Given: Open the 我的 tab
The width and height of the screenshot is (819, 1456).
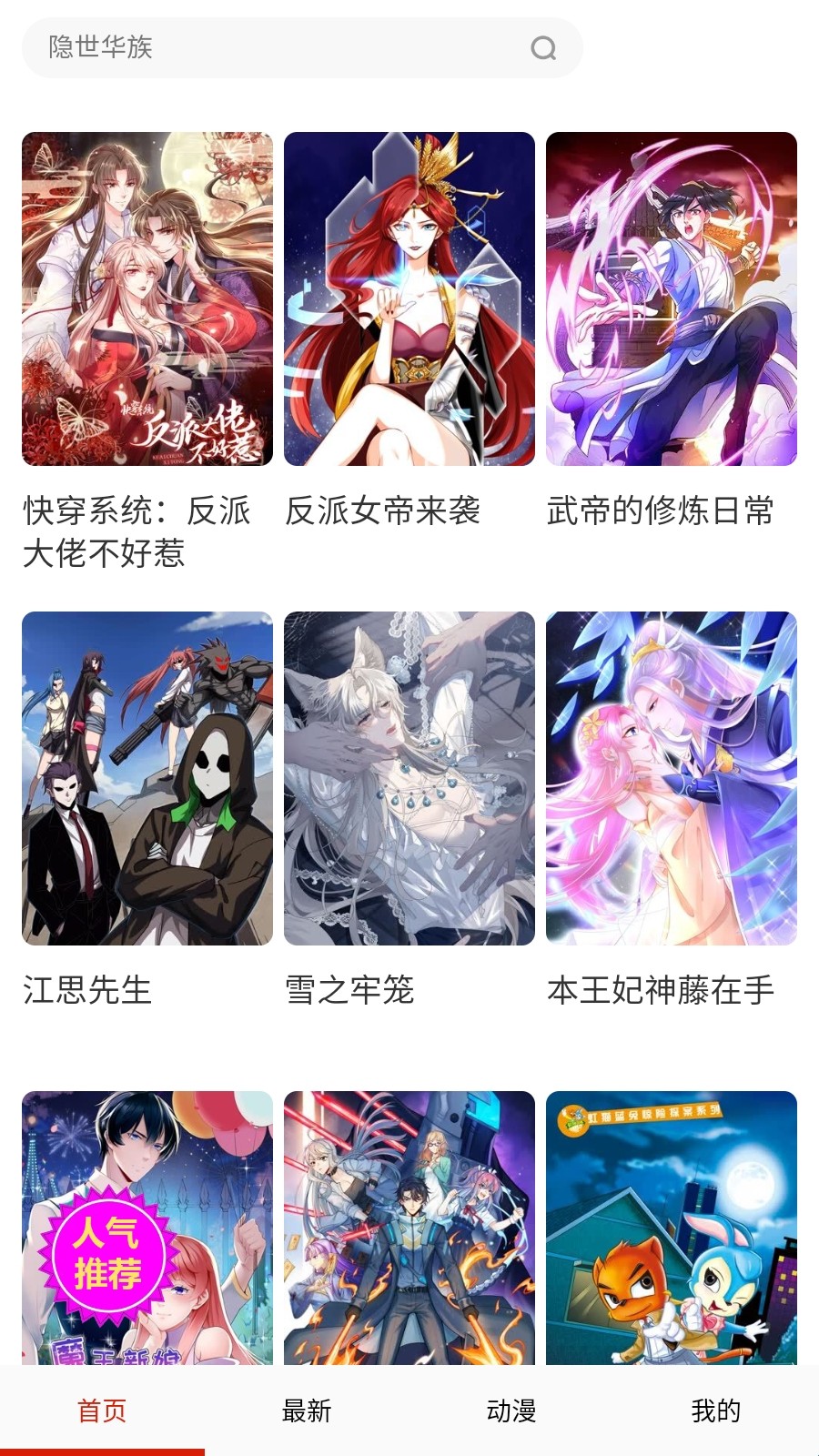Looking at the screenshot, I should coord(715,1410).
